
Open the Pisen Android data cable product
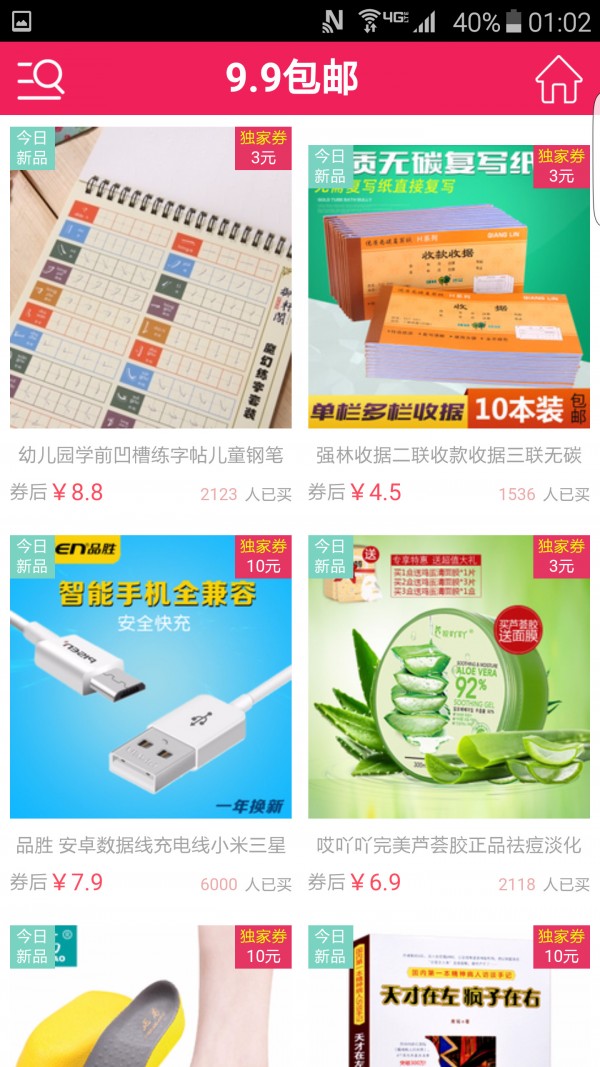pos(151,678)
